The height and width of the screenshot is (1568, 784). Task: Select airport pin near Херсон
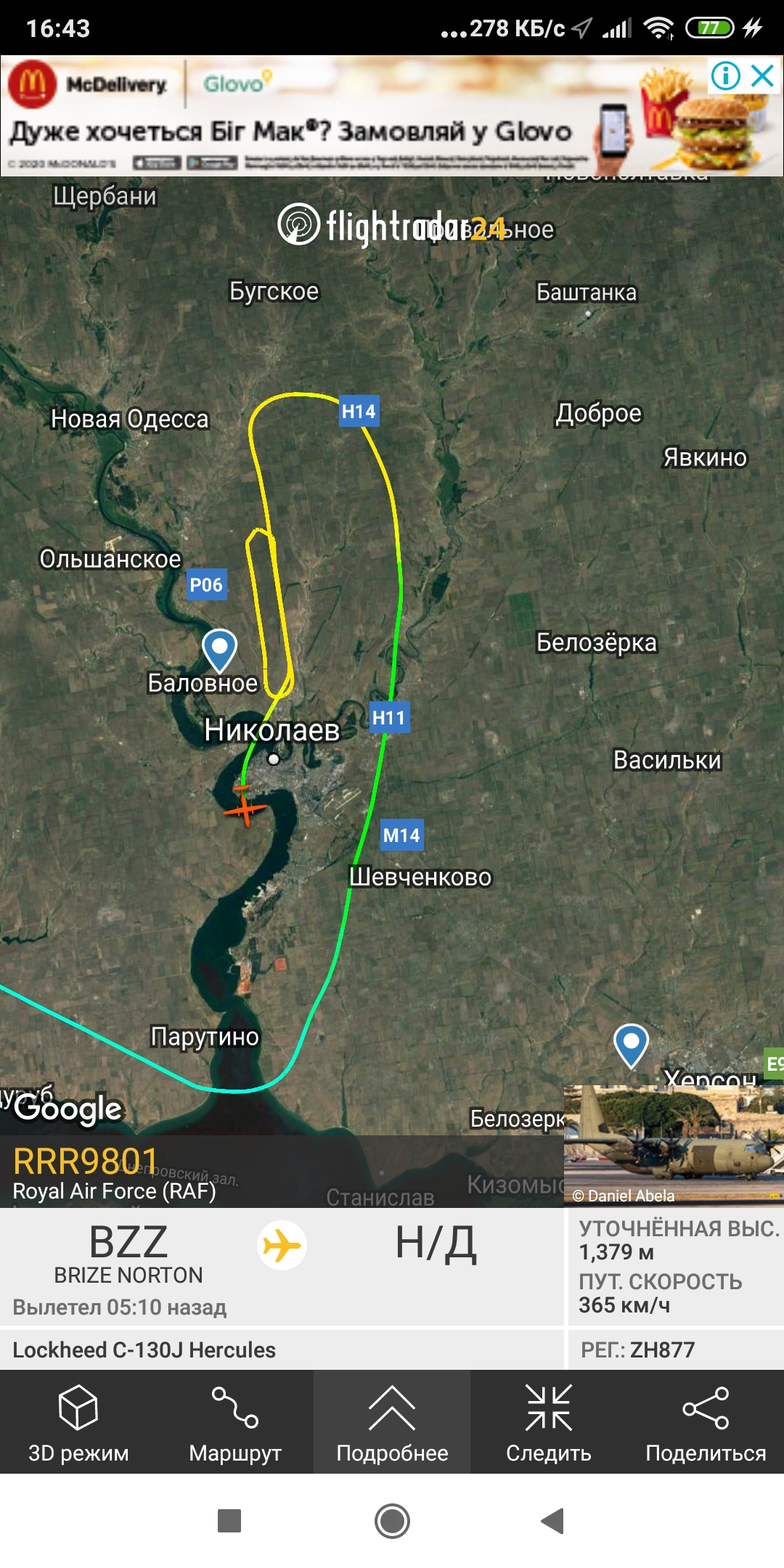coord(631,1046)
